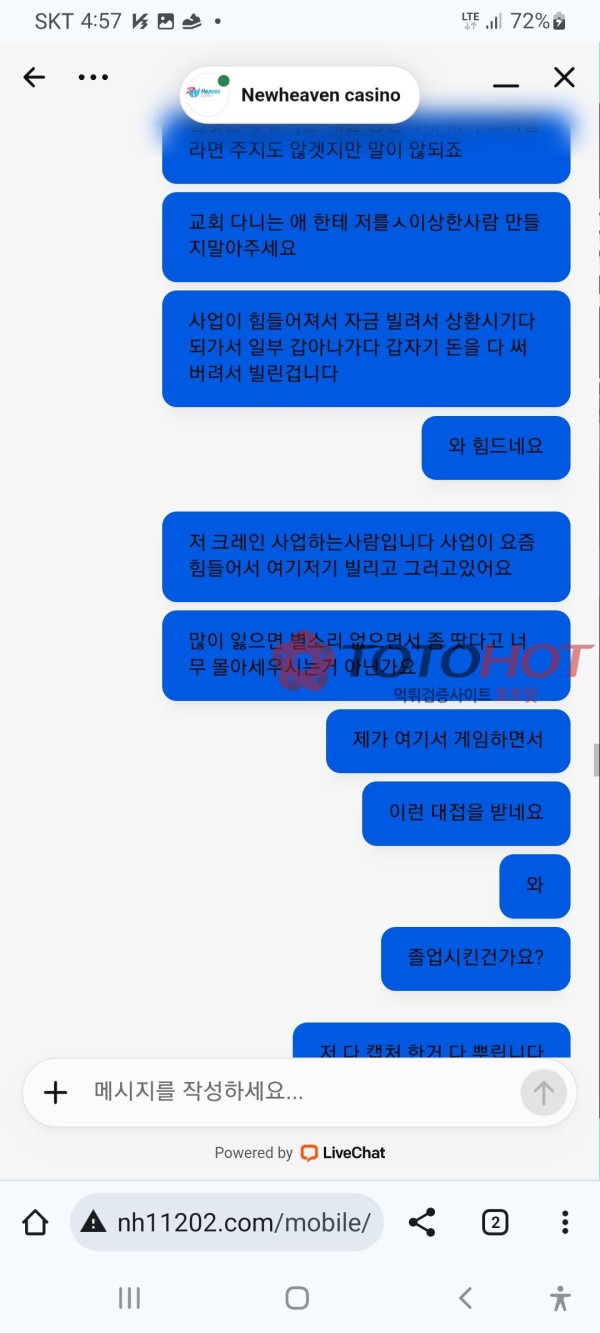This screenshot has height=1333, width=600.
Task: Share the current page
Action: 422,1222
